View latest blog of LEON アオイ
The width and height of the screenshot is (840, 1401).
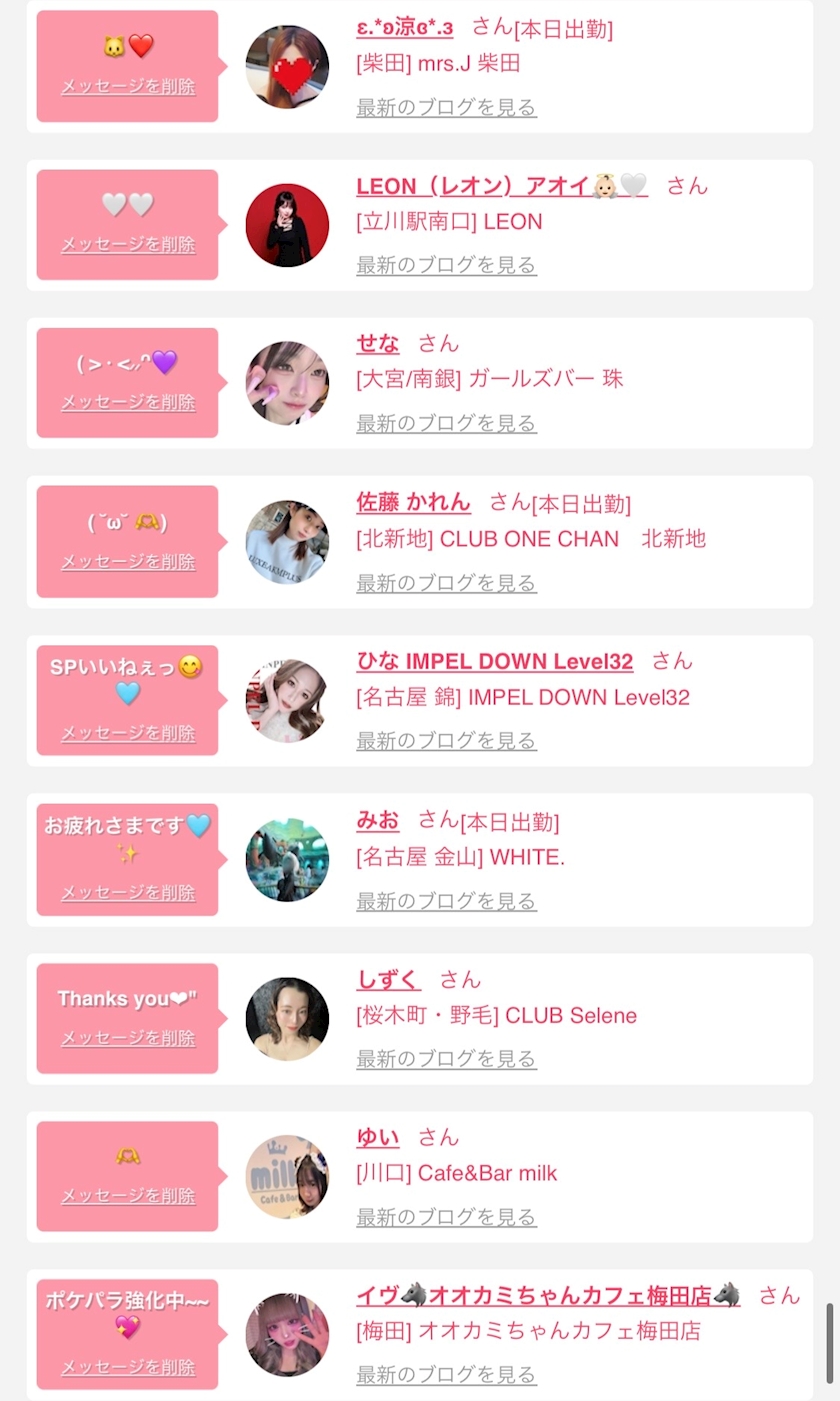(x=446, y=265)
